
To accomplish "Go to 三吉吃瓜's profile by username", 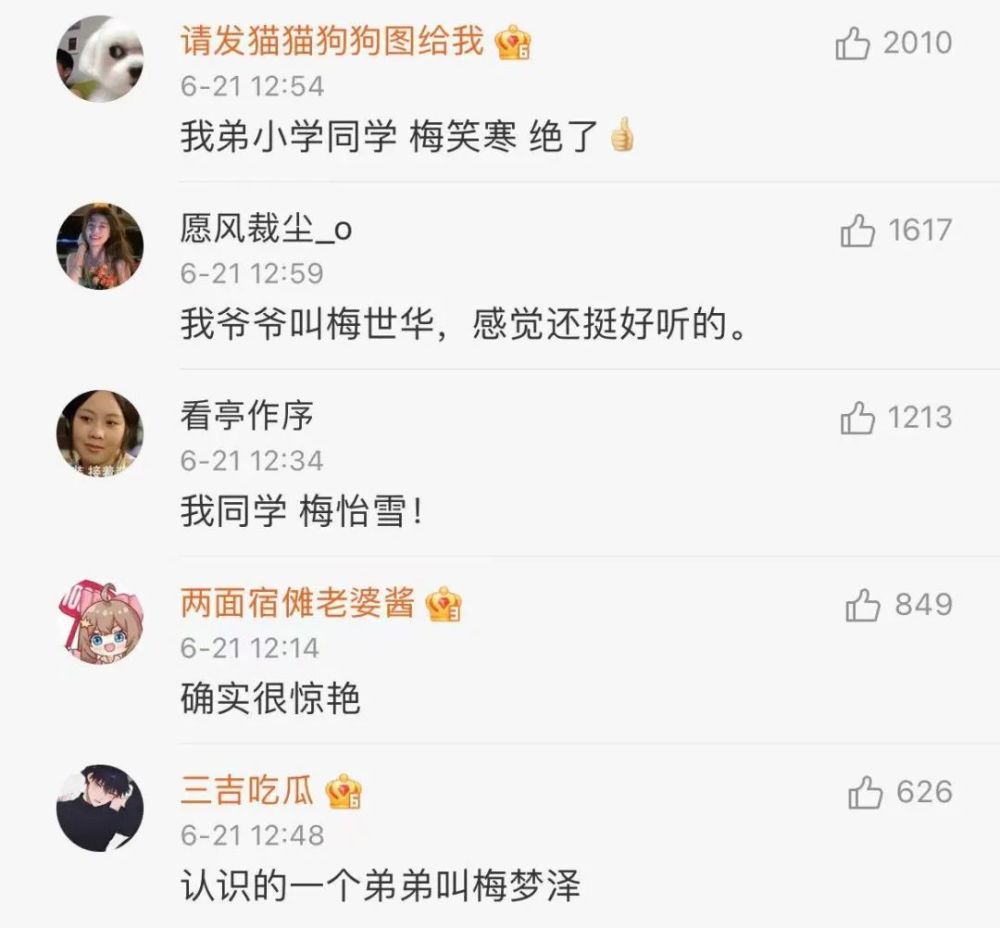I will [x=246, y=792].
